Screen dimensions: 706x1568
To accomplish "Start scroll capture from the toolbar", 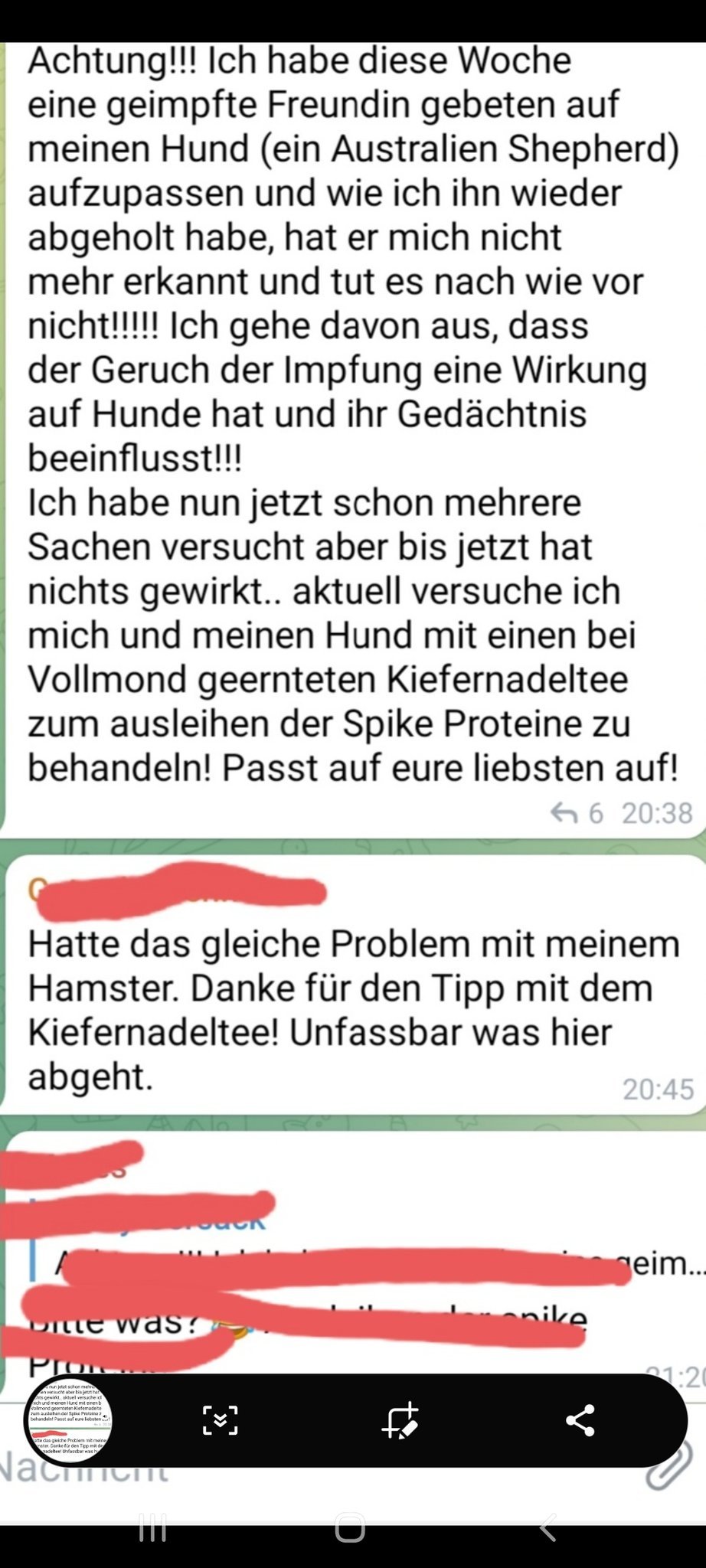I will tap(220, 1419).
